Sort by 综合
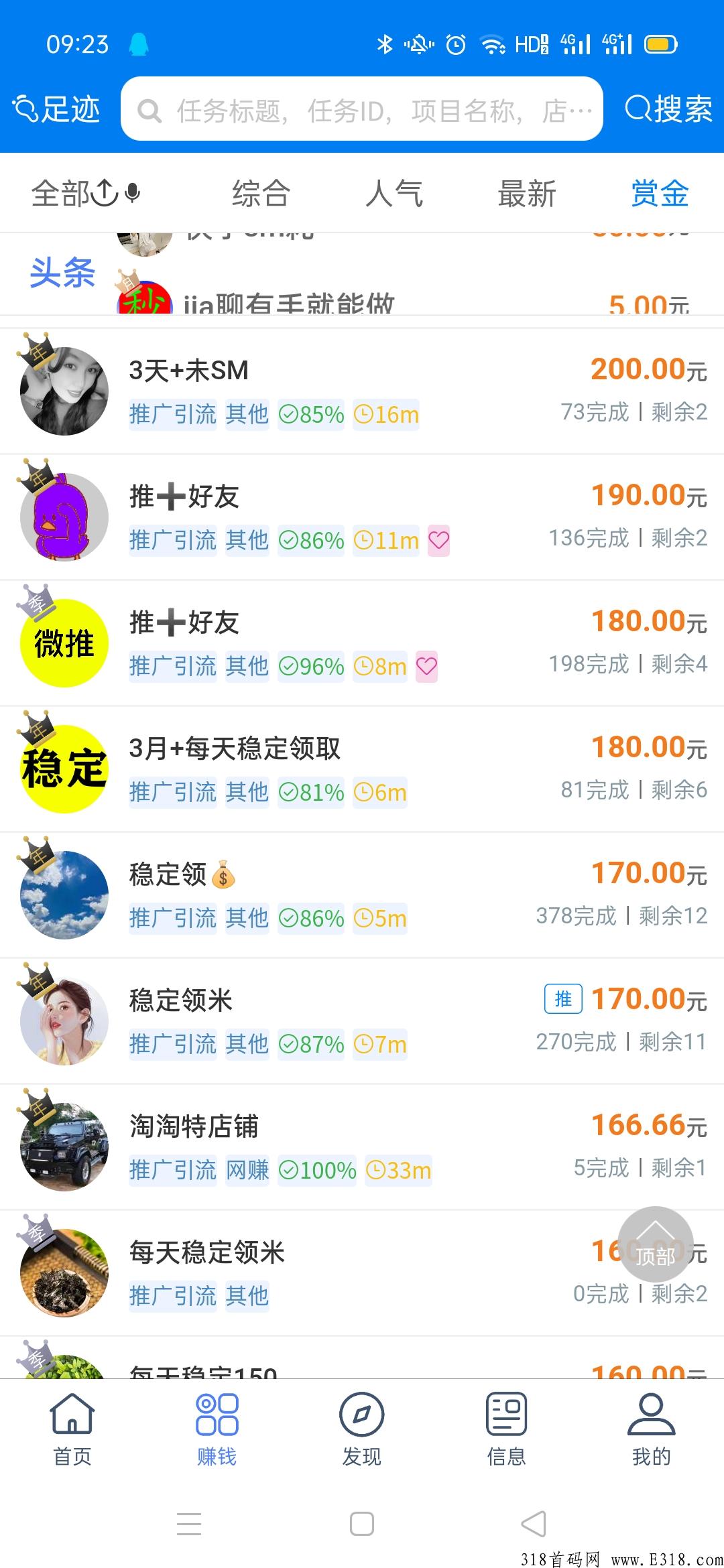 pyautogui.click(x=261, y=193)
